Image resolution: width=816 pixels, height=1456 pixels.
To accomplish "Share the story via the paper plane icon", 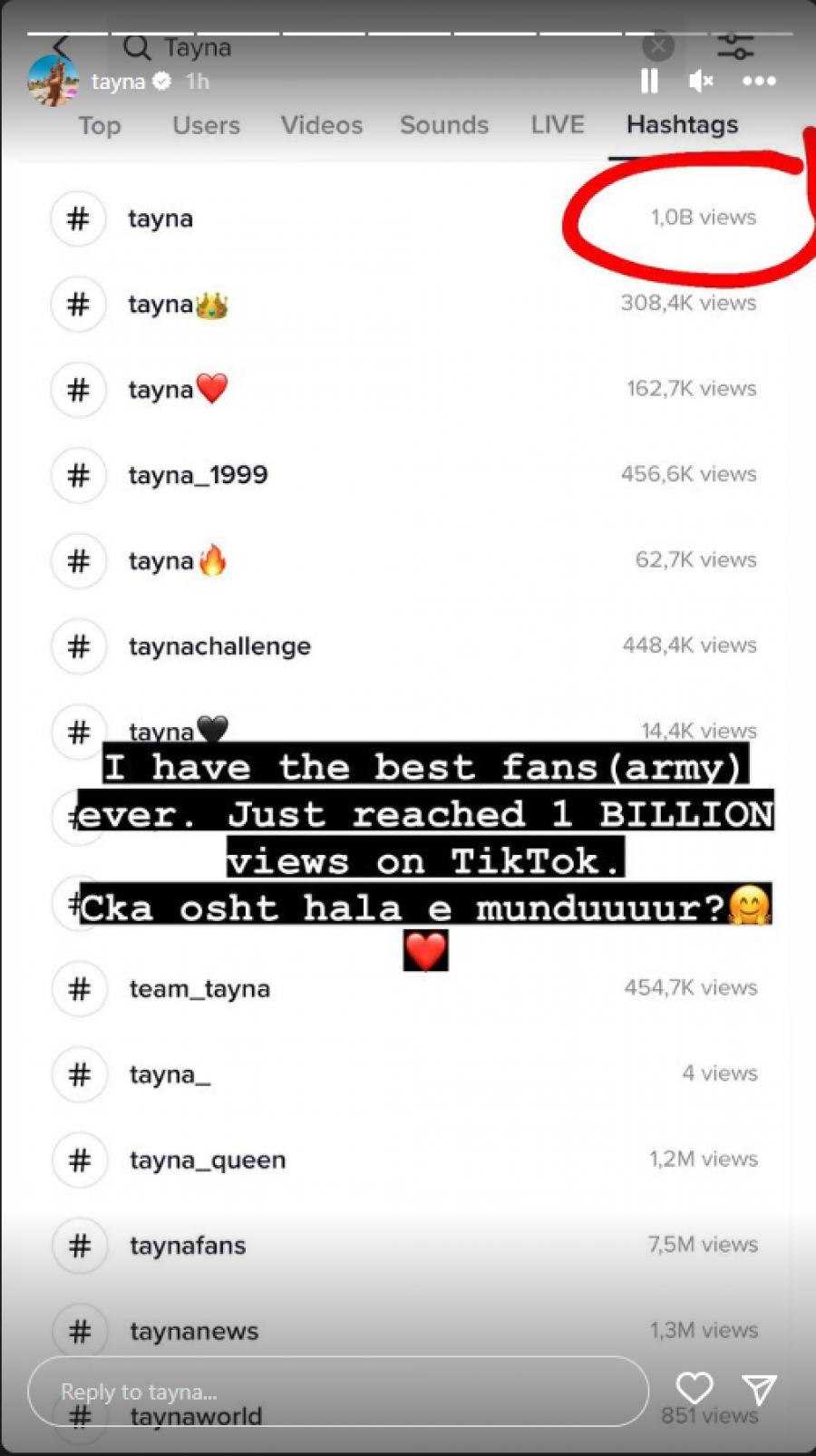I will click(x=759, y=1388).
